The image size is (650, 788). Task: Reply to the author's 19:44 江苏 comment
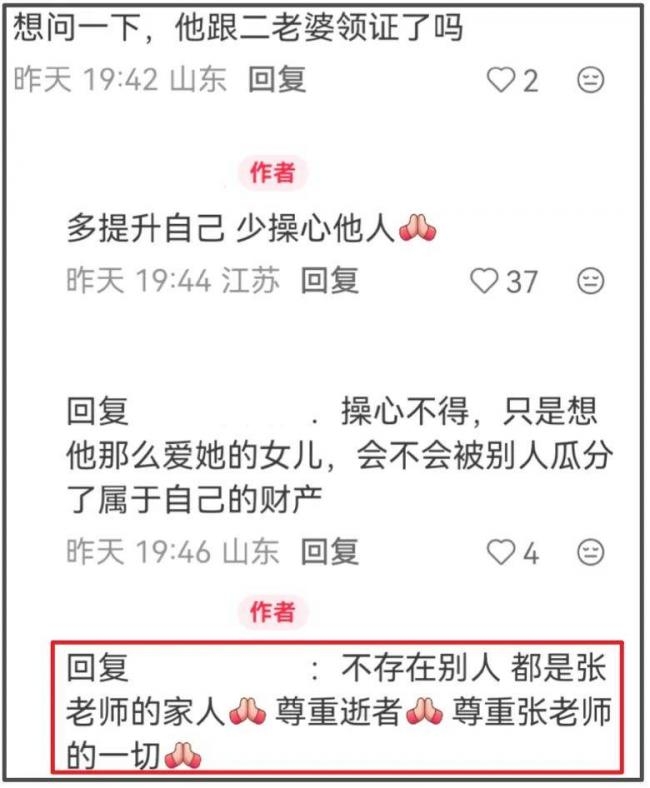[330, 281]
